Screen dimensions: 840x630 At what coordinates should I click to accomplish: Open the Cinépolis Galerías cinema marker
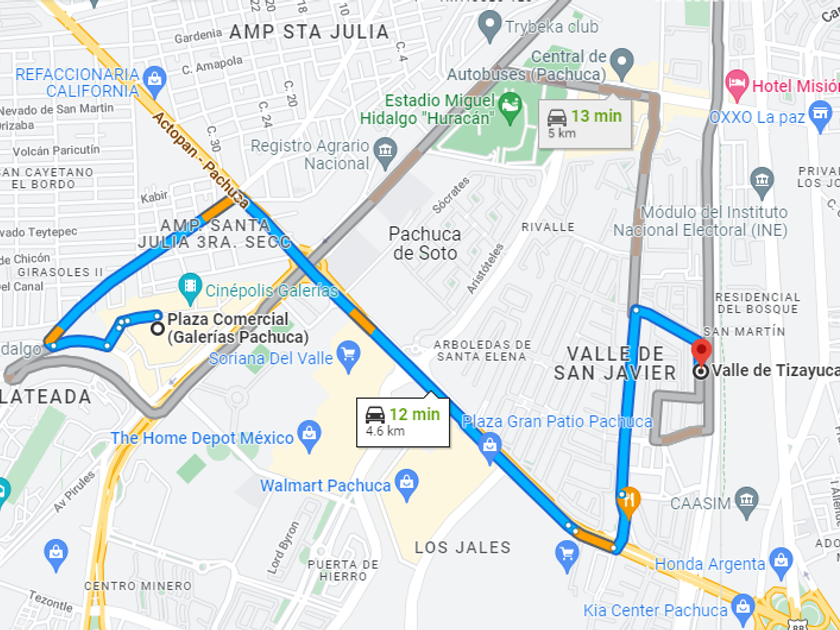(190, 288)
